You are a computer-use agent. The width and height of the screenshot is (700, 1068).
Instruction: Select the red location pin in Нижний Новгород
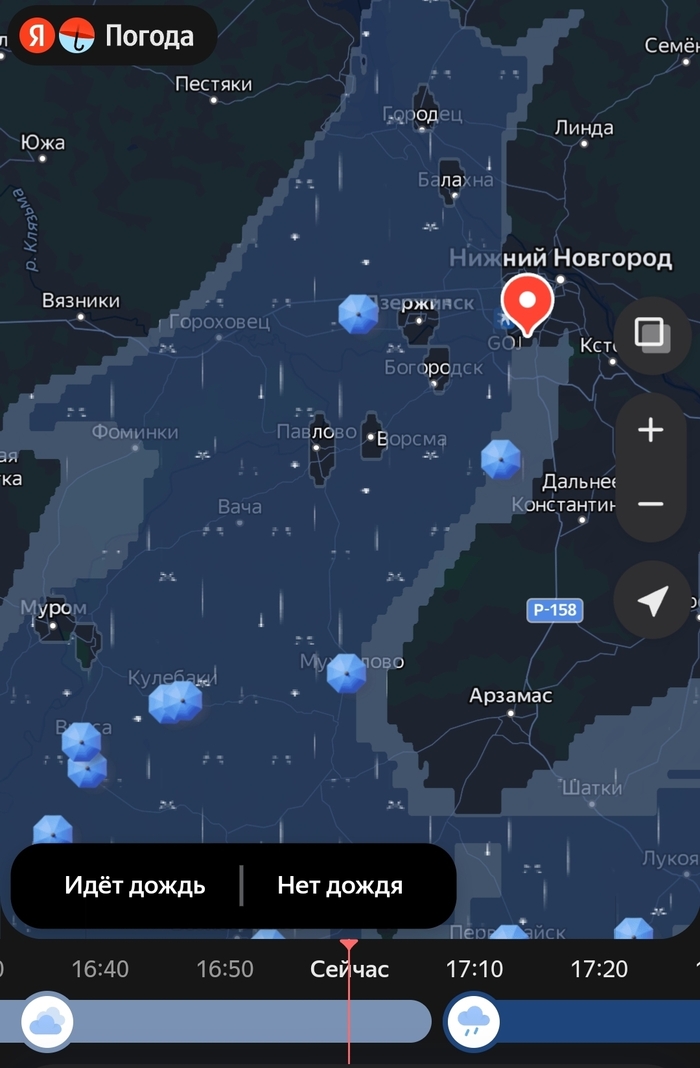526,304
